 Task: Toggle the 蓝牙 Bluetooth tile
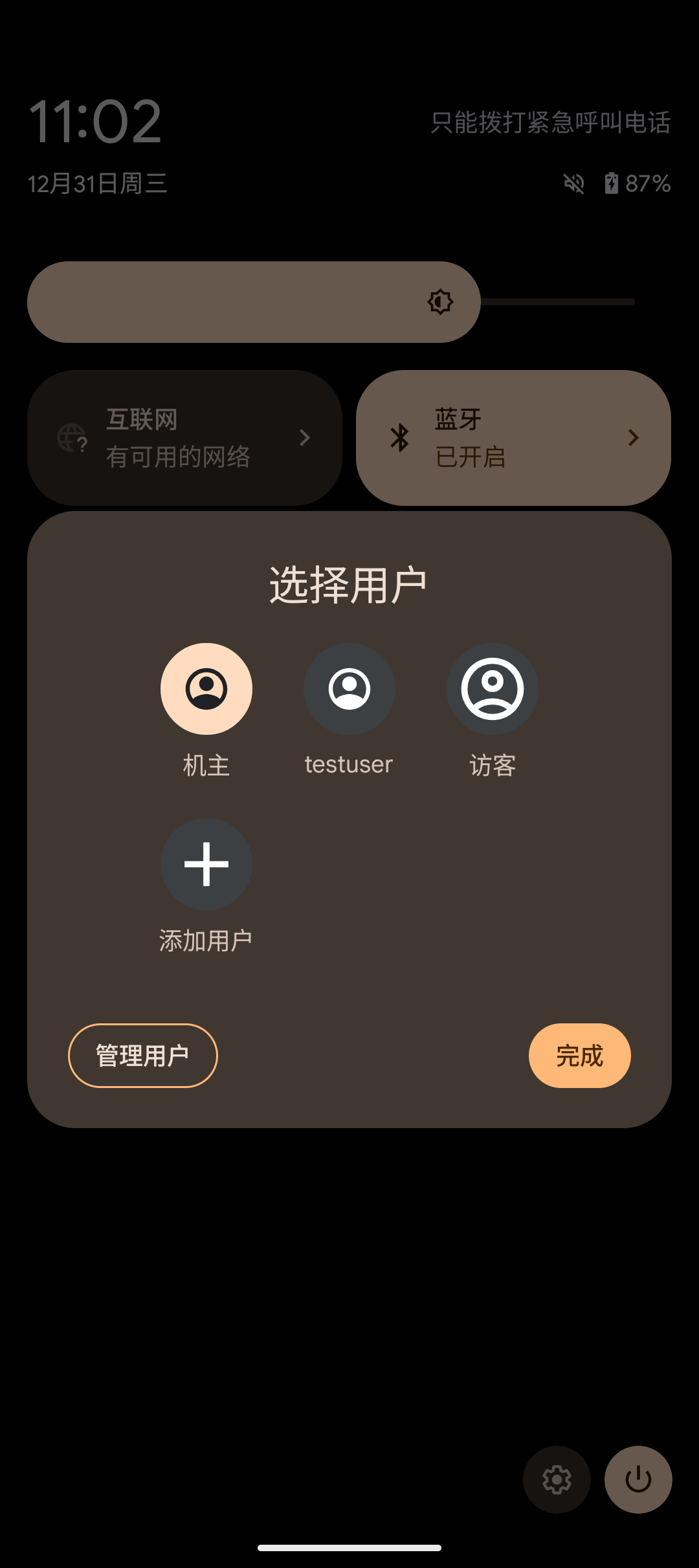(513, 438)
